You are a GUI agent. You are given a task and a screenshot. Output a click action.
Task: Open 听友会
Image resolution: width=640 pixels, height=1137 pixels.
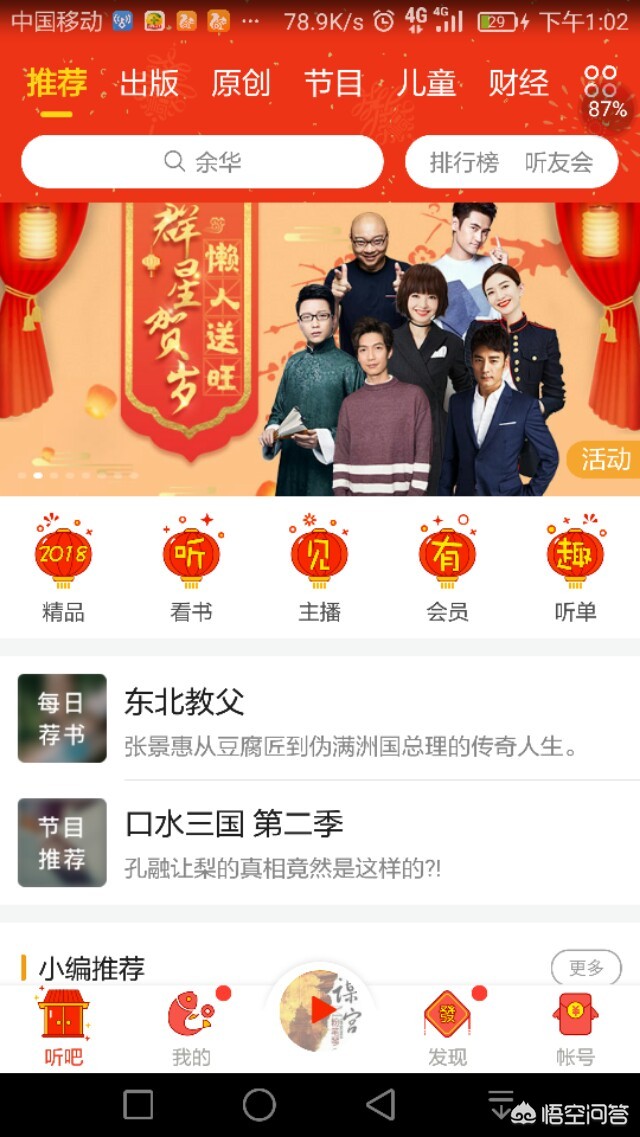click(558, 162)
